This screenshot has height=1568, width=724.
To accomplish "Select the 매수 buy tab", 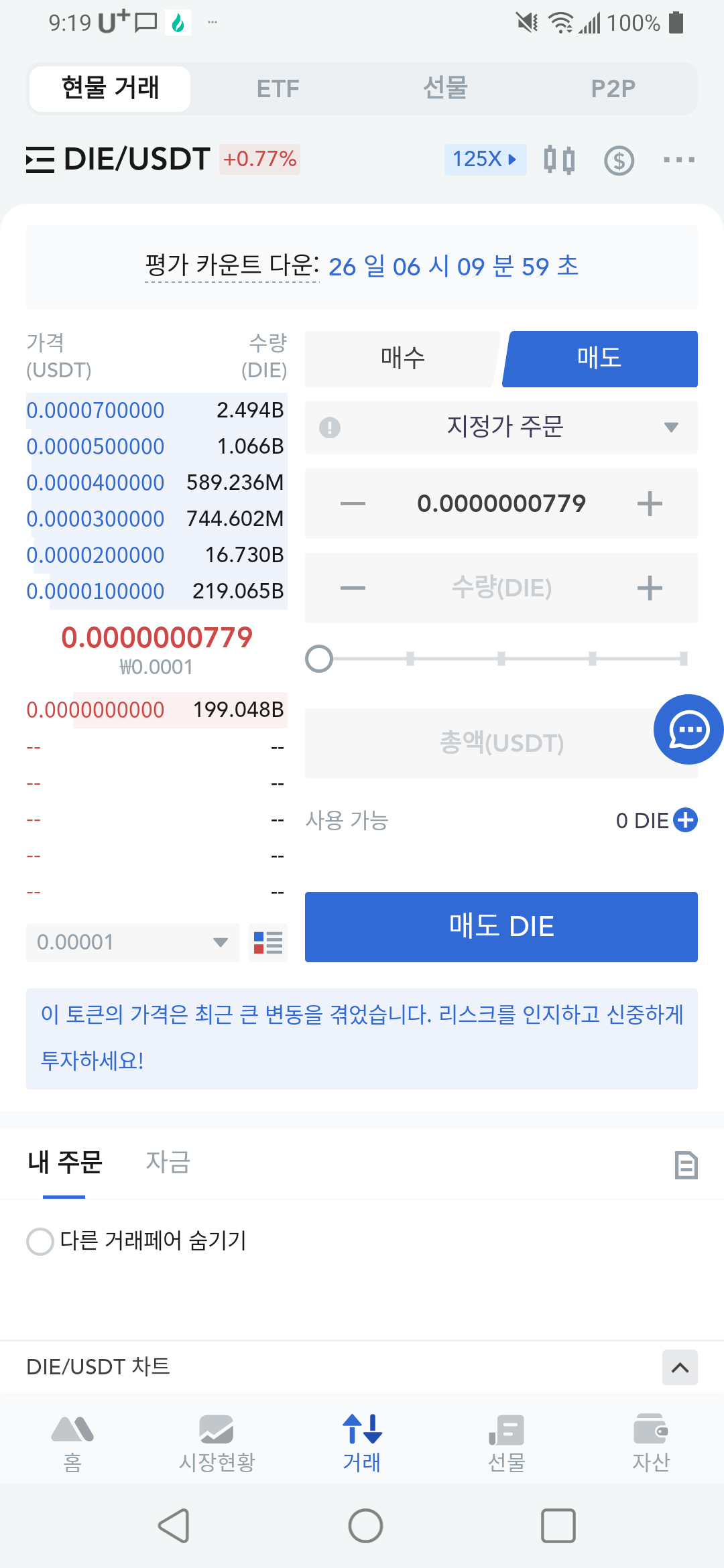I will point(402,358).
